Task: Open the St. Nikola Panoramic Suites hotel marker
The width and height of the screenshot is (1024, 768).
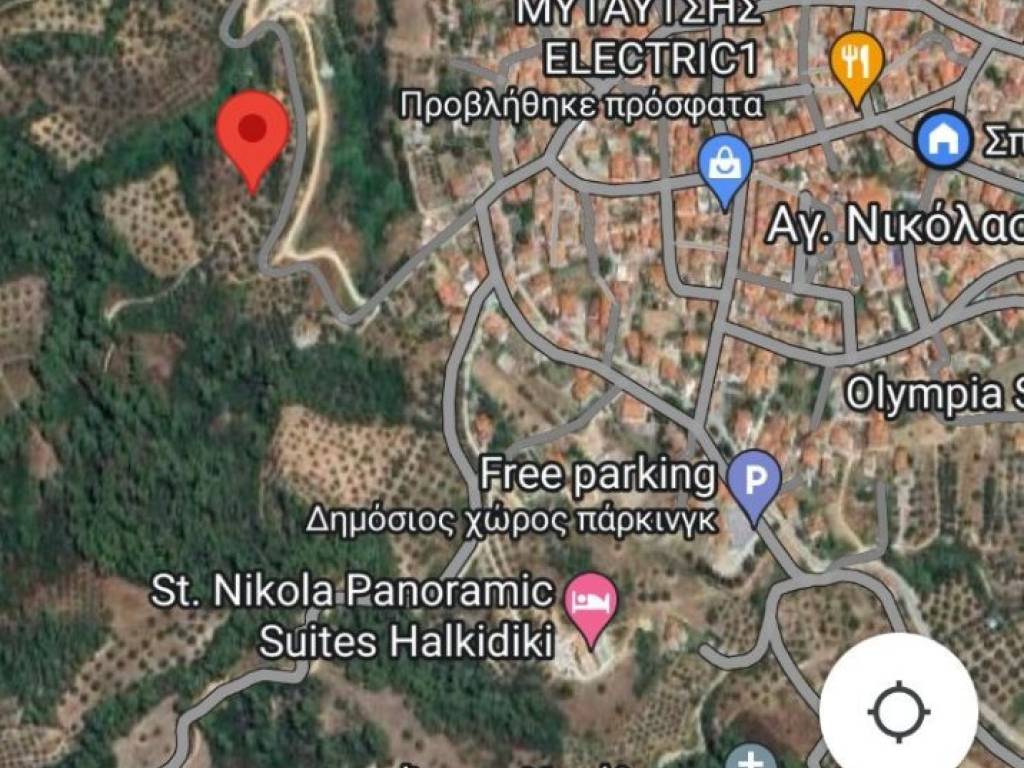Action: click(x=591, y=603)
